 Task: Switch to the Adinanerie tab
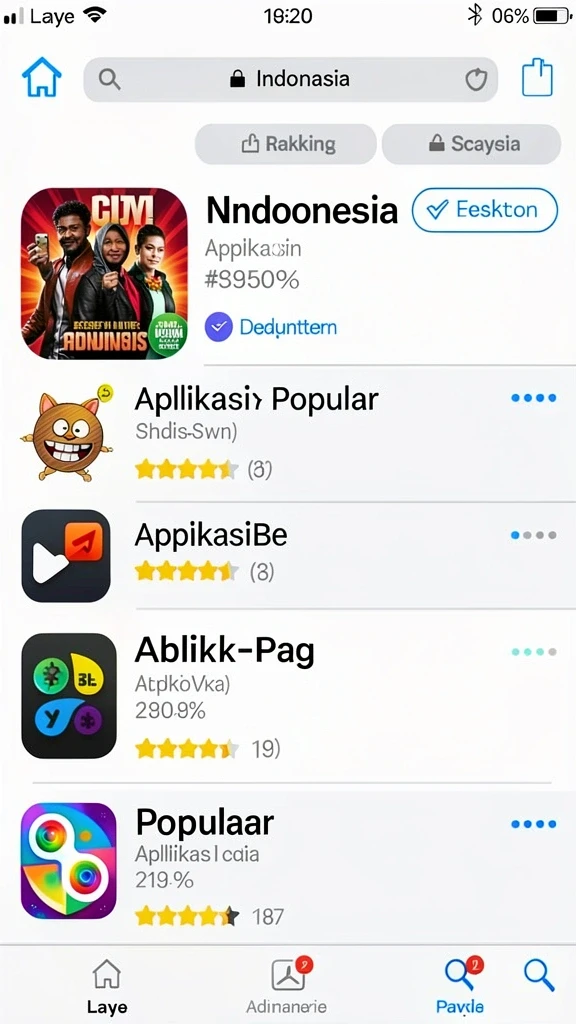pyautogui.click(x=287, y=987)
